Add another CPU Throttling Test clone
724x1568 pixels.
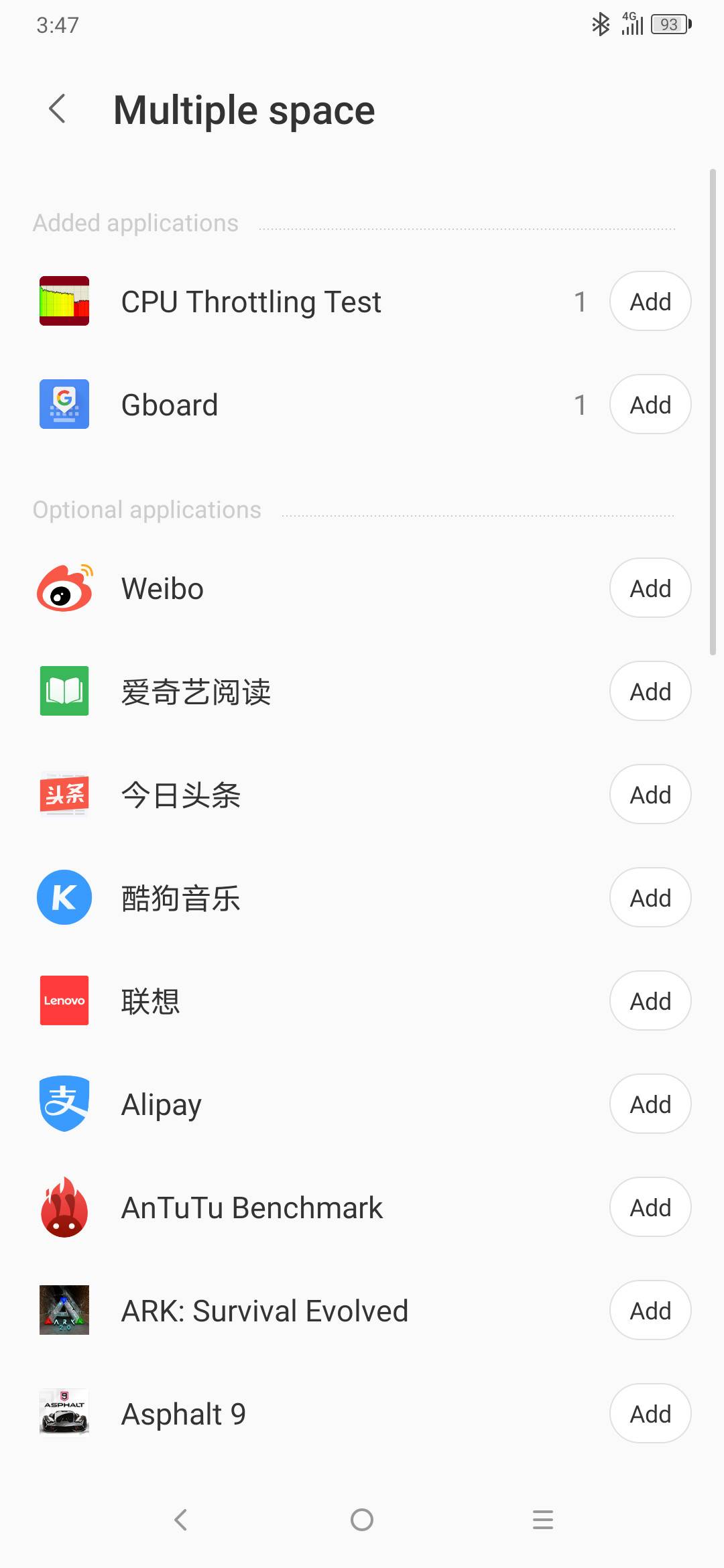tap(650, 302)
